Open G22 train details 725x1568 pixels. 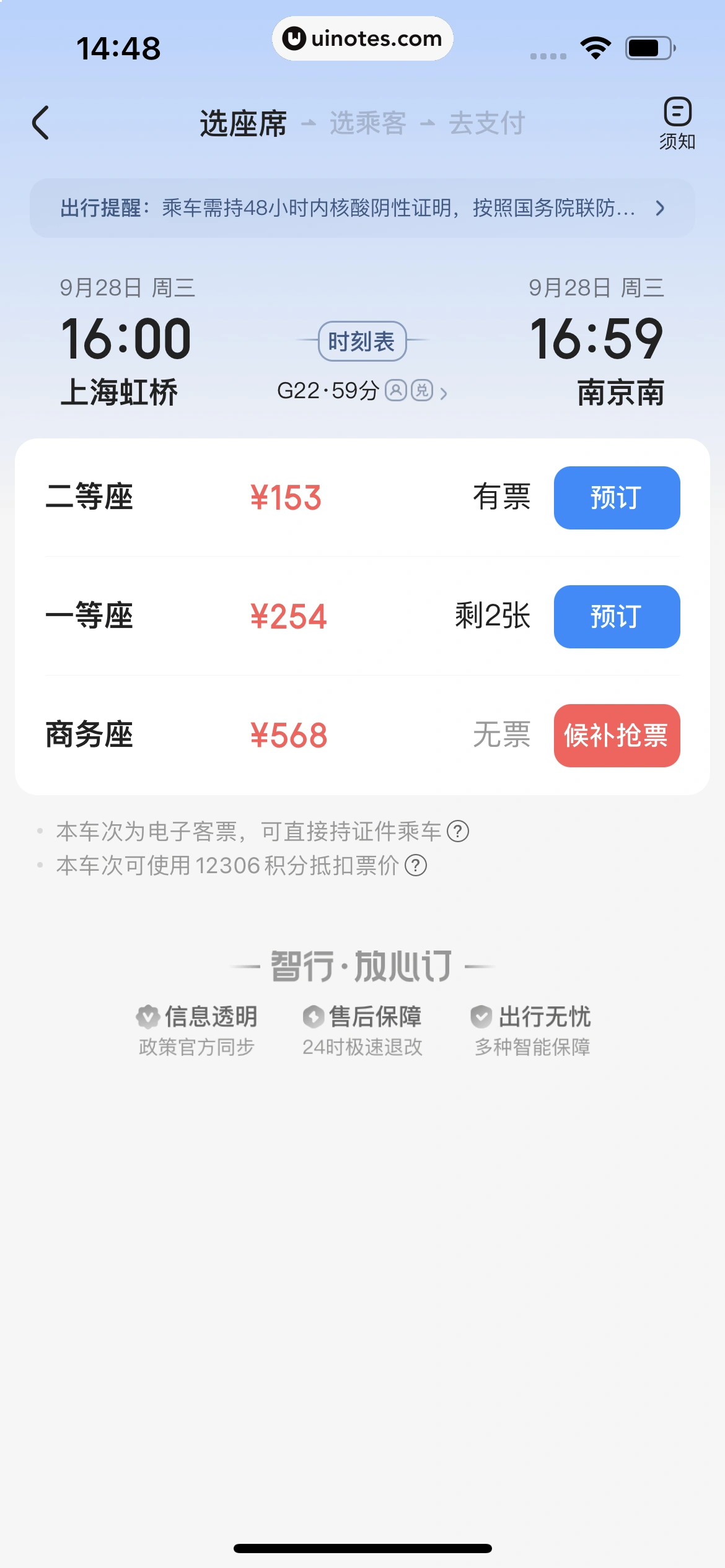pyautogui.click(x=362, y=391)
